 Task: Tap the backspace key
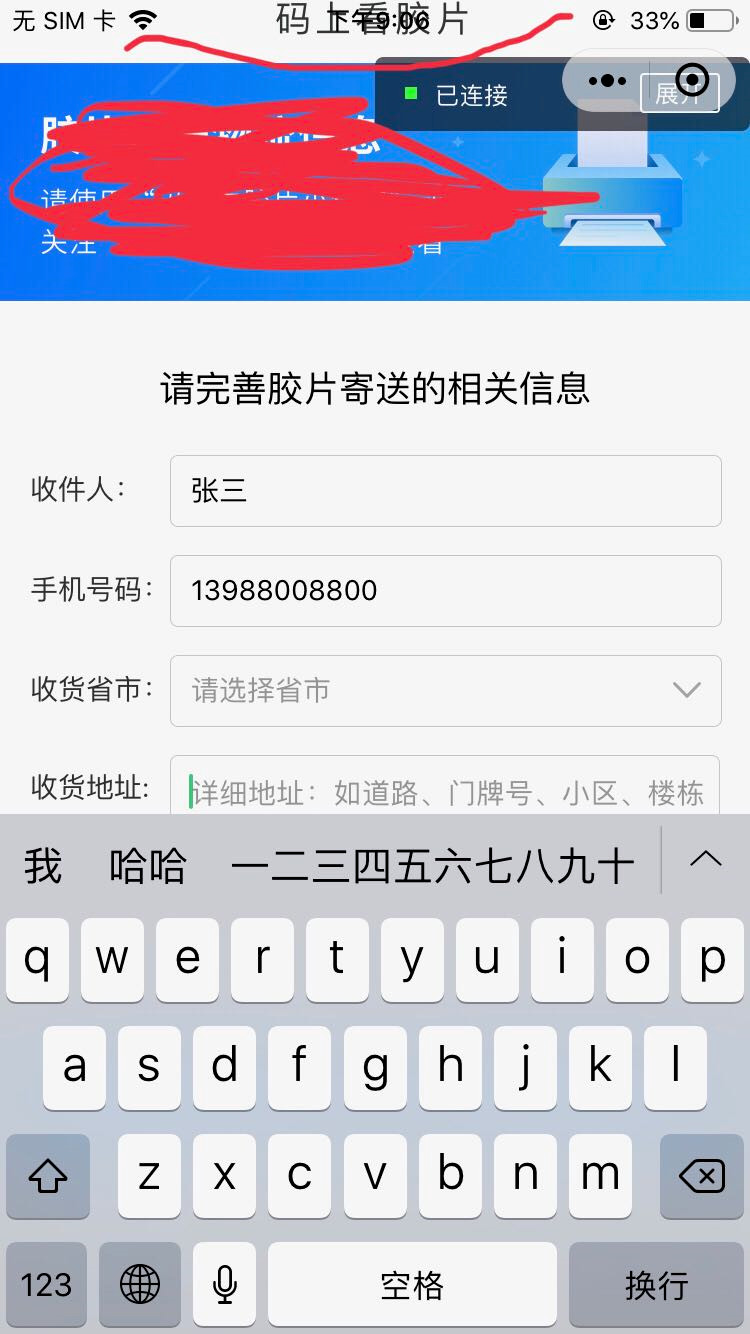tap(702, 1177)
